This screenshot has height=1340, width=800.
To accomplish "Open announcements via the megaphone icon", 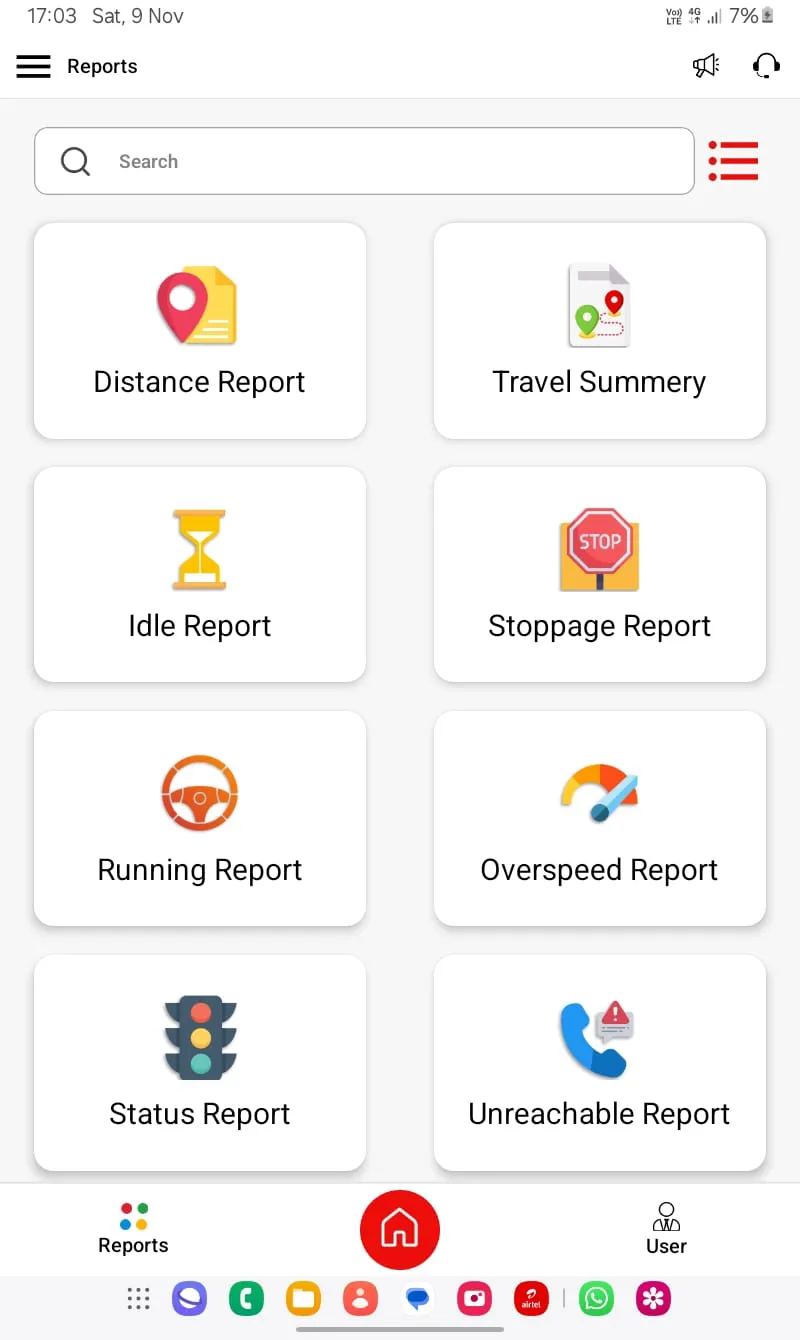I will click(x=705, y=65).
